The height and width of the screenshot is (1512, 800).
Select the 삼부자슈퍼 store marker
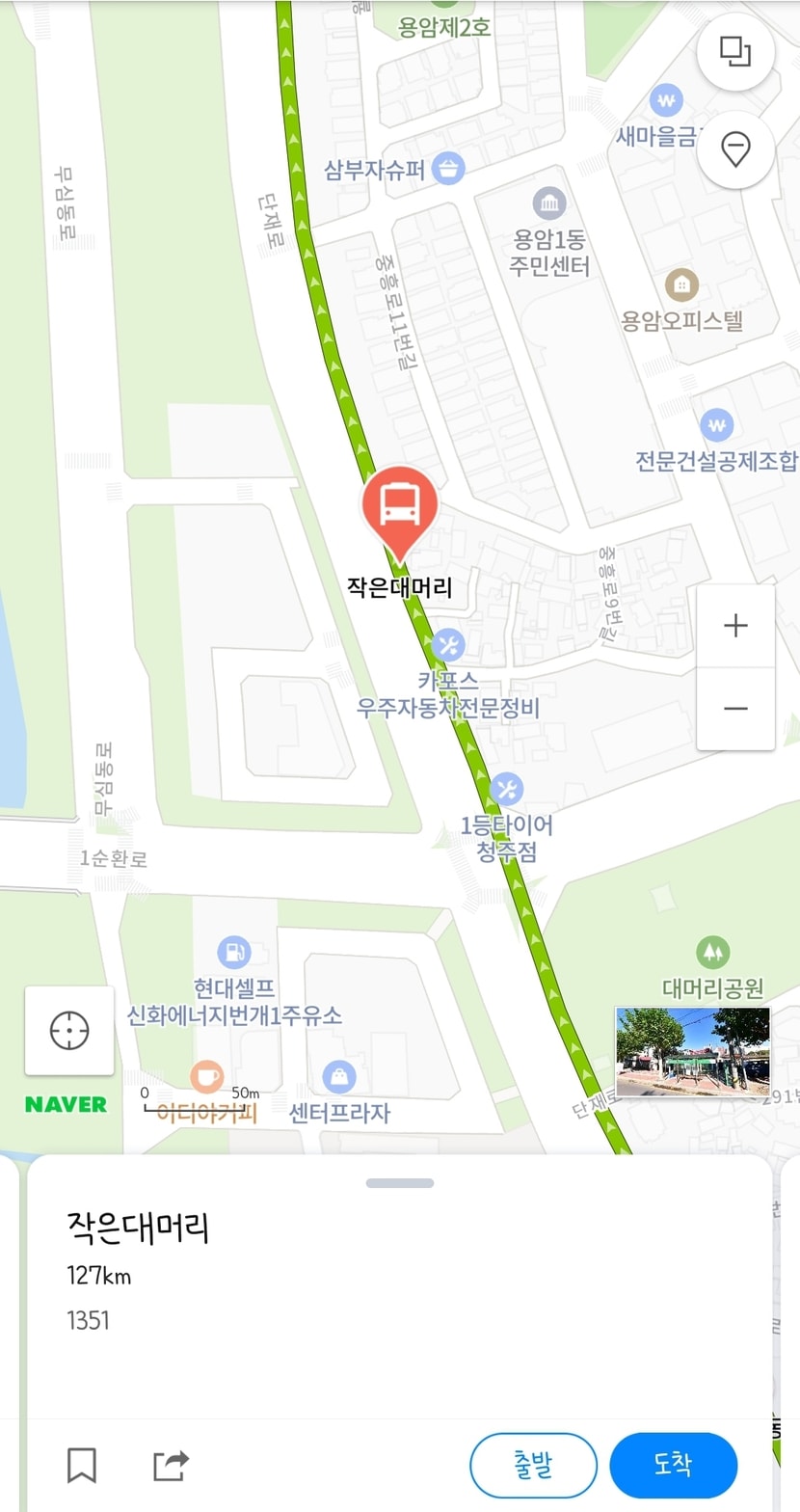[448, 170]
